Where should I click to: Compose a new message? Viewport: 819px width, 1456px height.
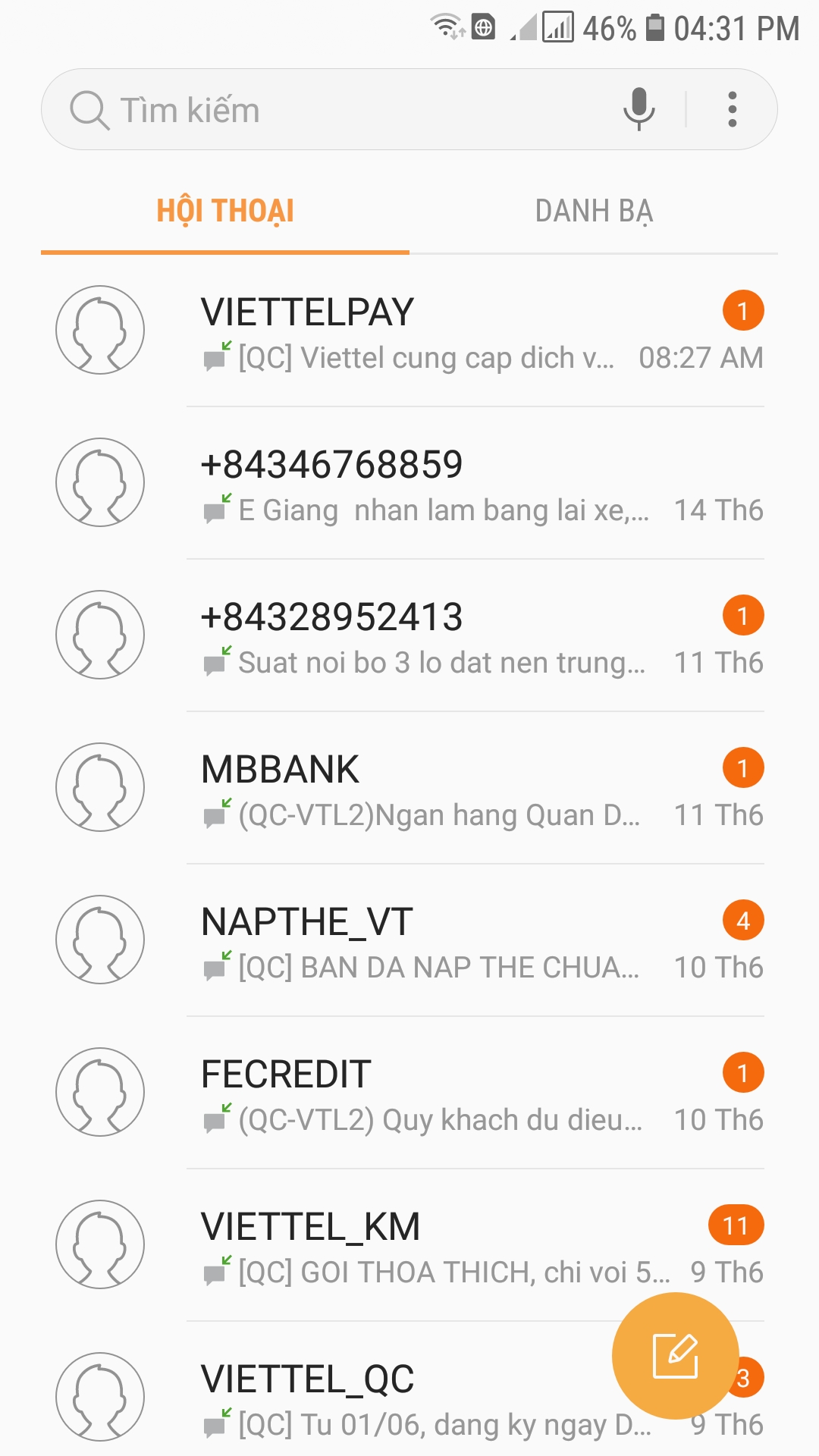click(x=675, y=1355)
